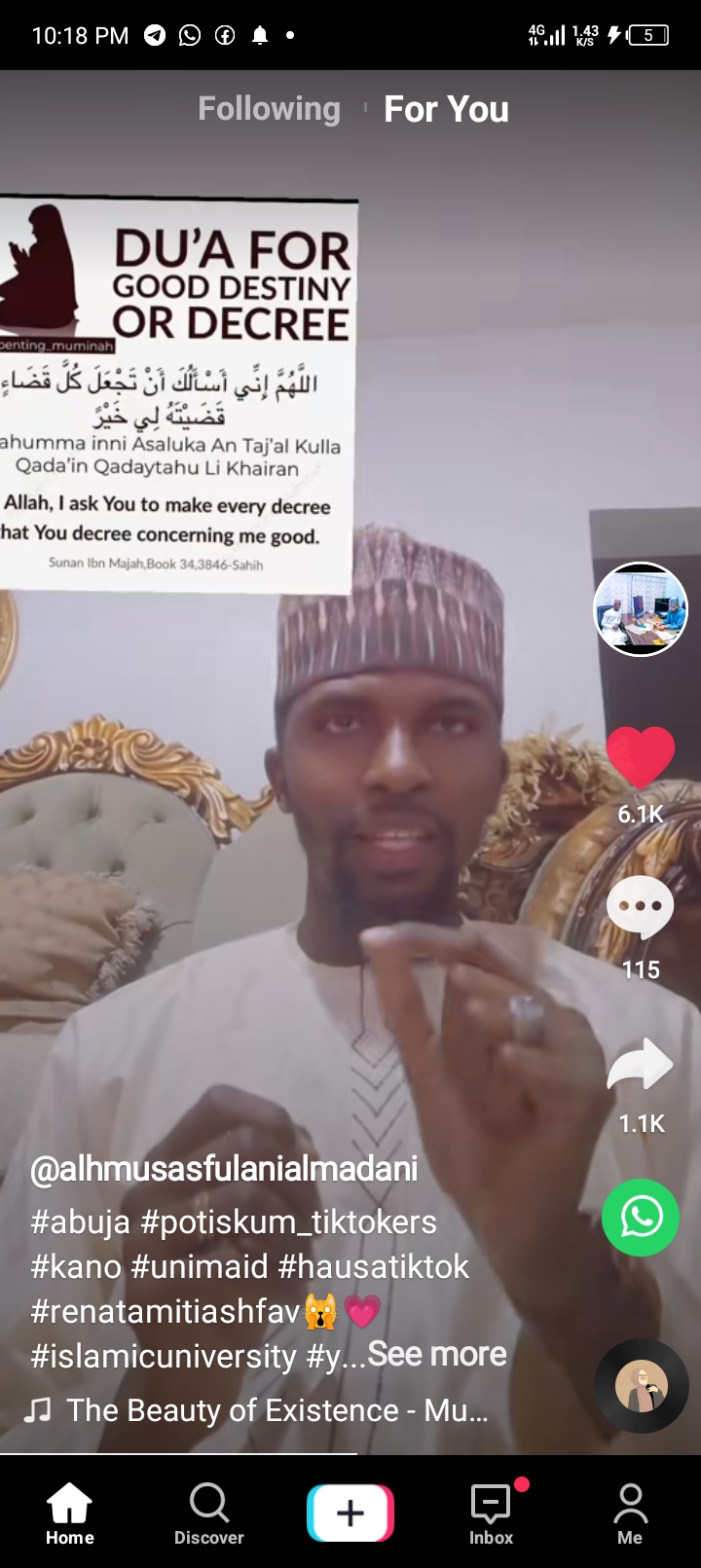The width and height of the screenshot is (701, 1568).
Task: Open the comments with 115 replies
Action: pyautogui.click(x=641, y=907)
